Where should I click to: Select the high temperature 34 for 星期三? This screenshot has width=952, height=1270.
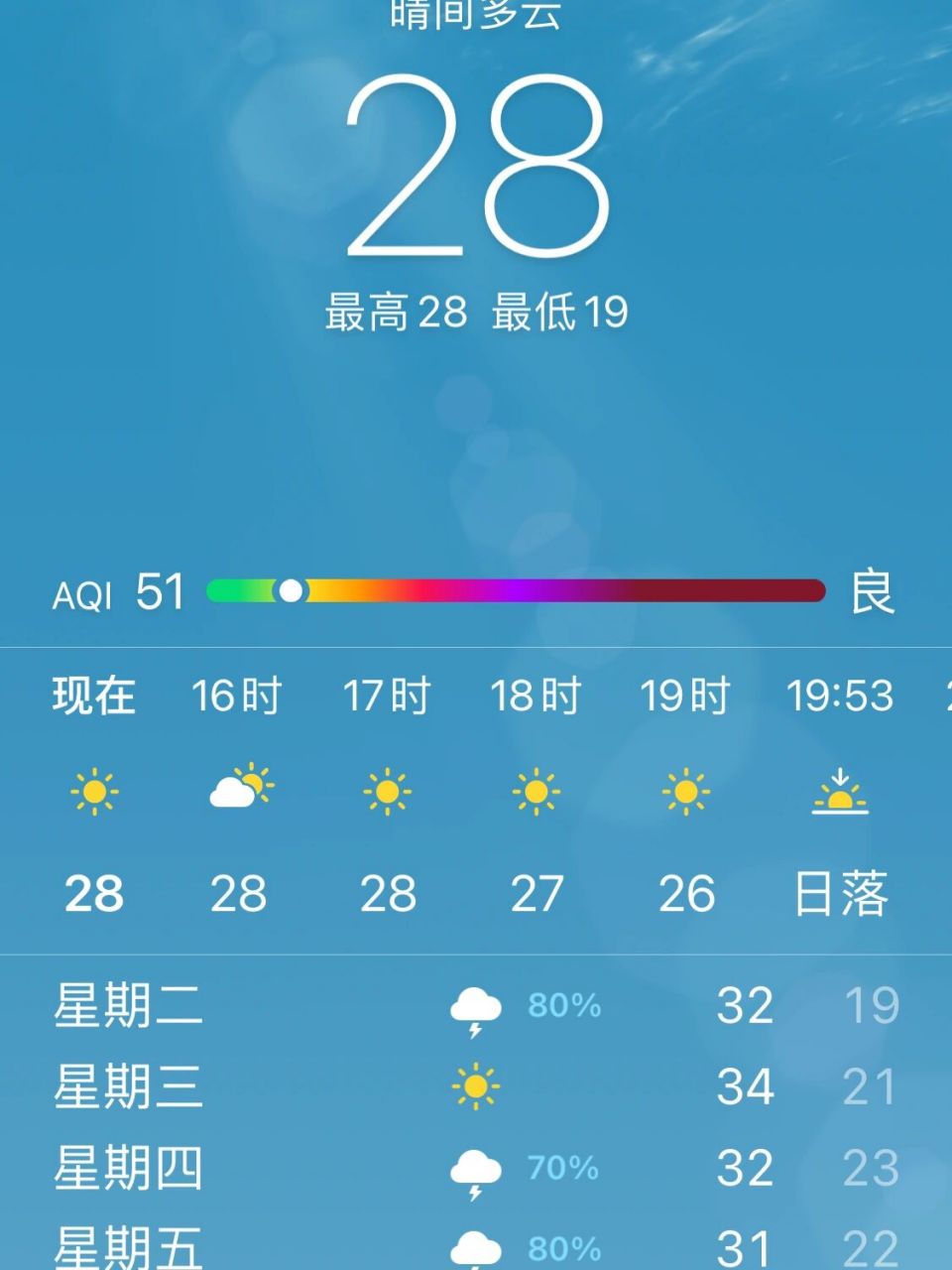pos(746,1086)
